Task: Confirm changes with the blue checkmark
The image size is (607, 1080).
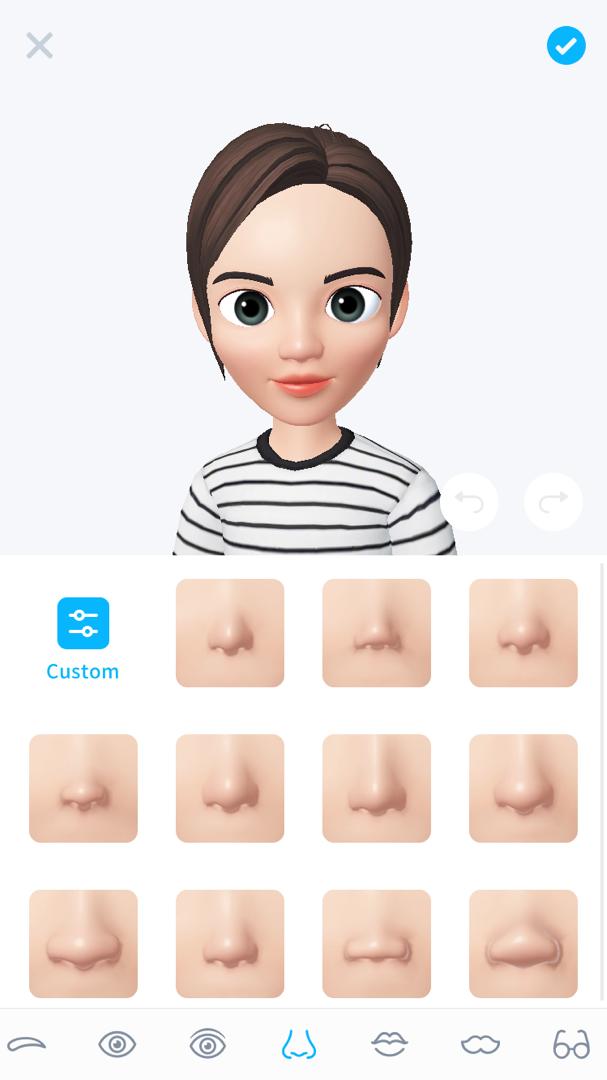Action: point(566,45)
